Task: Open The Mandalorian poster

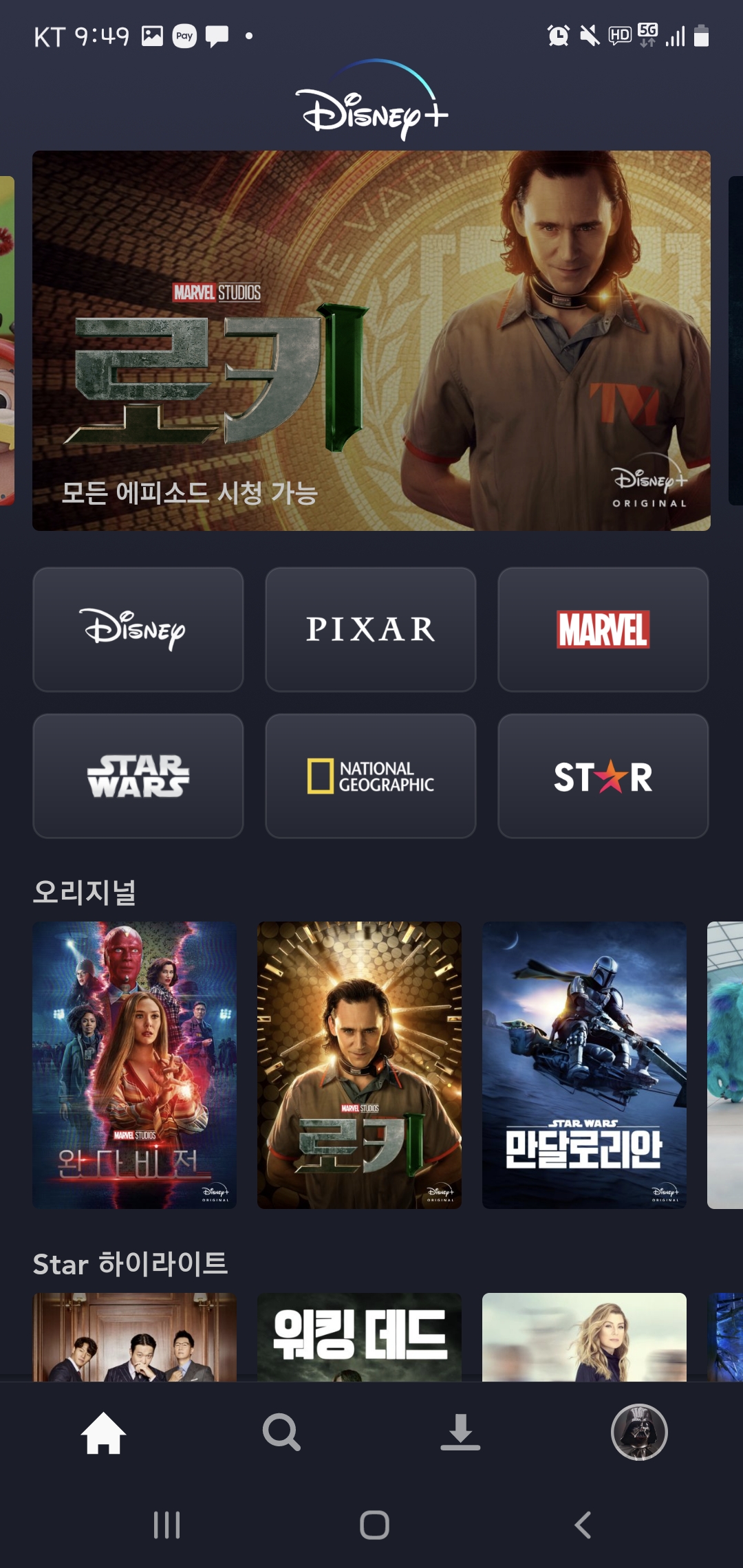Action: coord(584,1065)
